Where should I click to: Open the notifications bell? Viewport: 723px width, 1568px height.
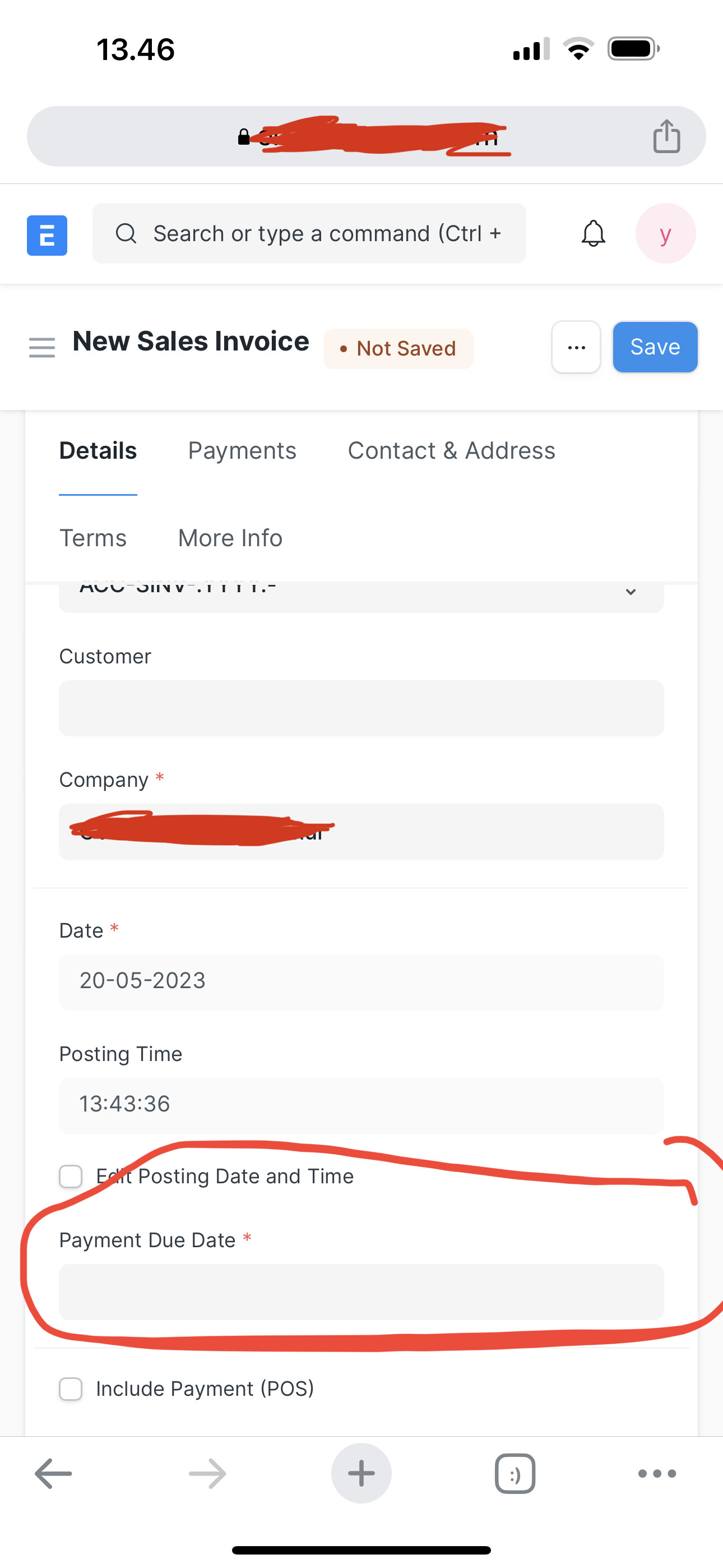point(594,233)
